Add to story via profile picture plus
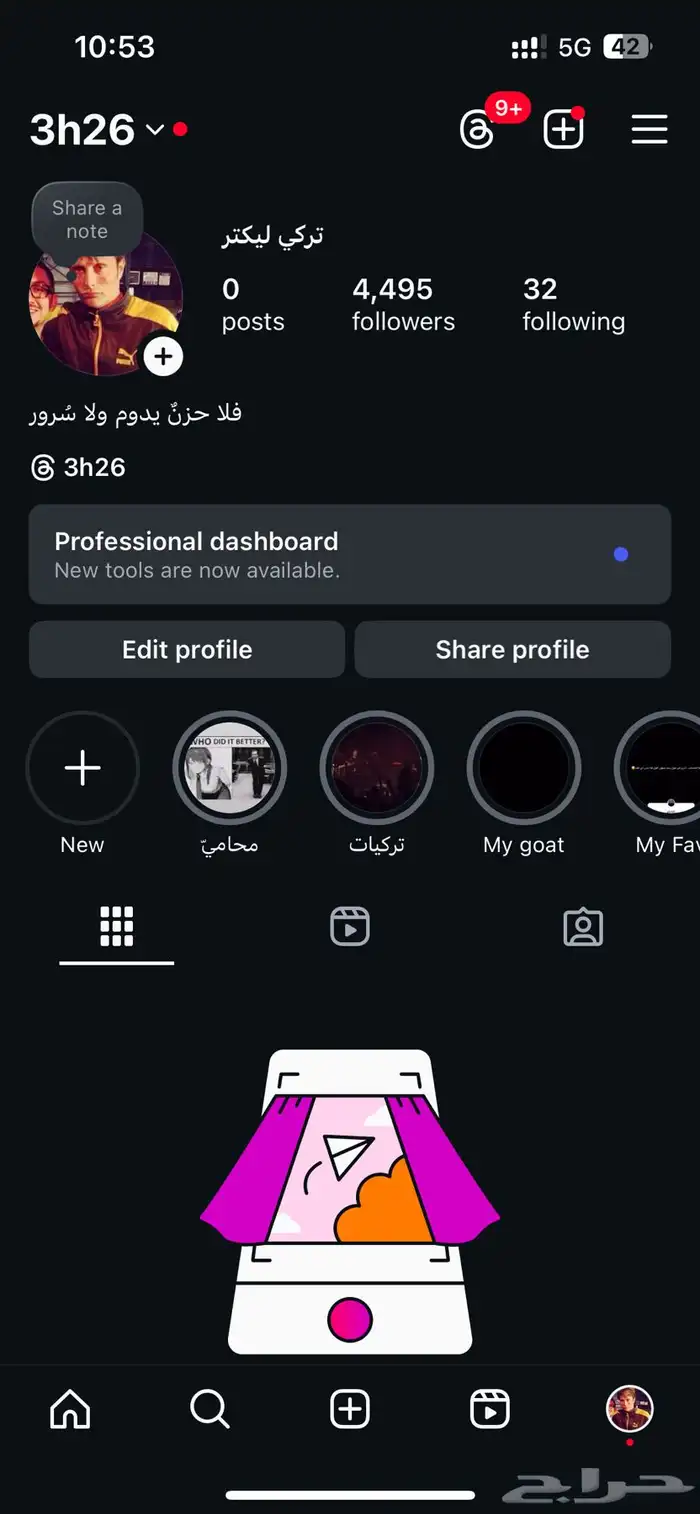 click(x=163, y=356)
